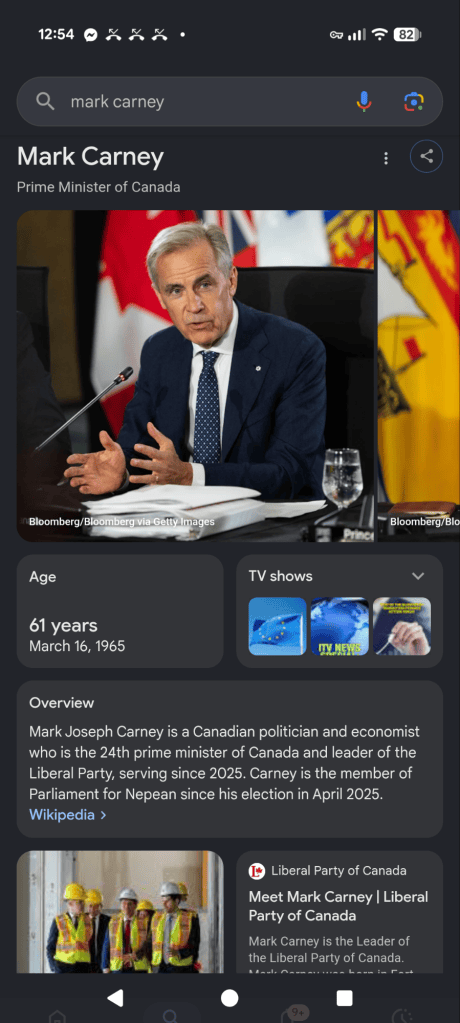Open the Age card
Image resolution: width=460 pixels, height=1023 pixels.
point(120,611)
